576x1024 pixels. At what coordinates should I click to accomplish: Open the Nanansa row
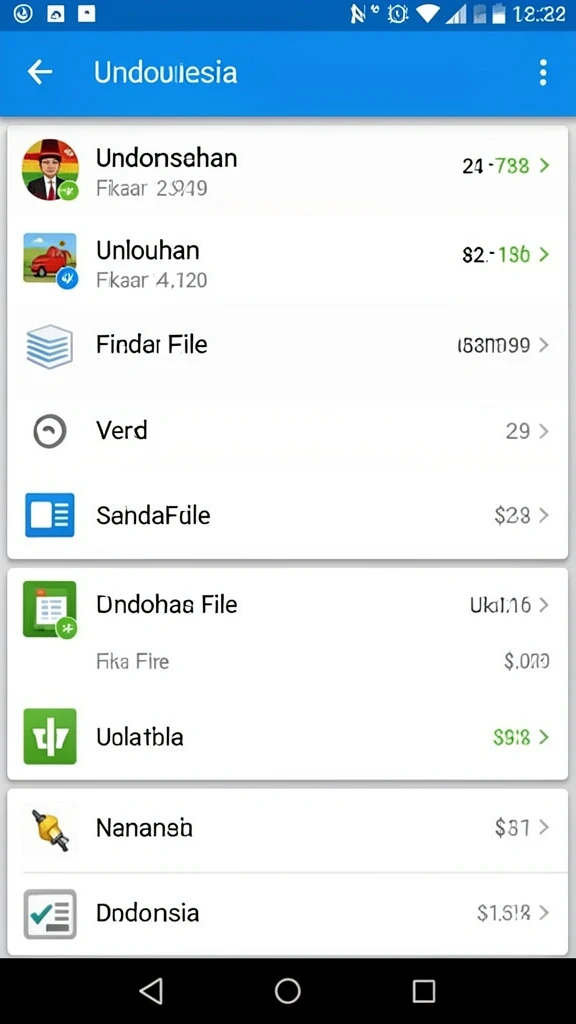click(x=287, y=828)
